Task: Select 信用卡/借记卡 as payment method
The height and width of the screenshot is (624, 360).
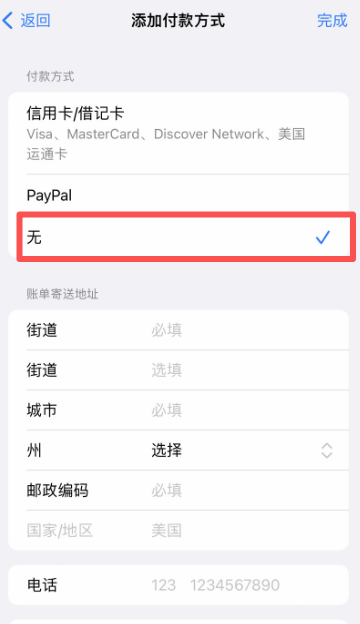Action: (x=179, y=133)
